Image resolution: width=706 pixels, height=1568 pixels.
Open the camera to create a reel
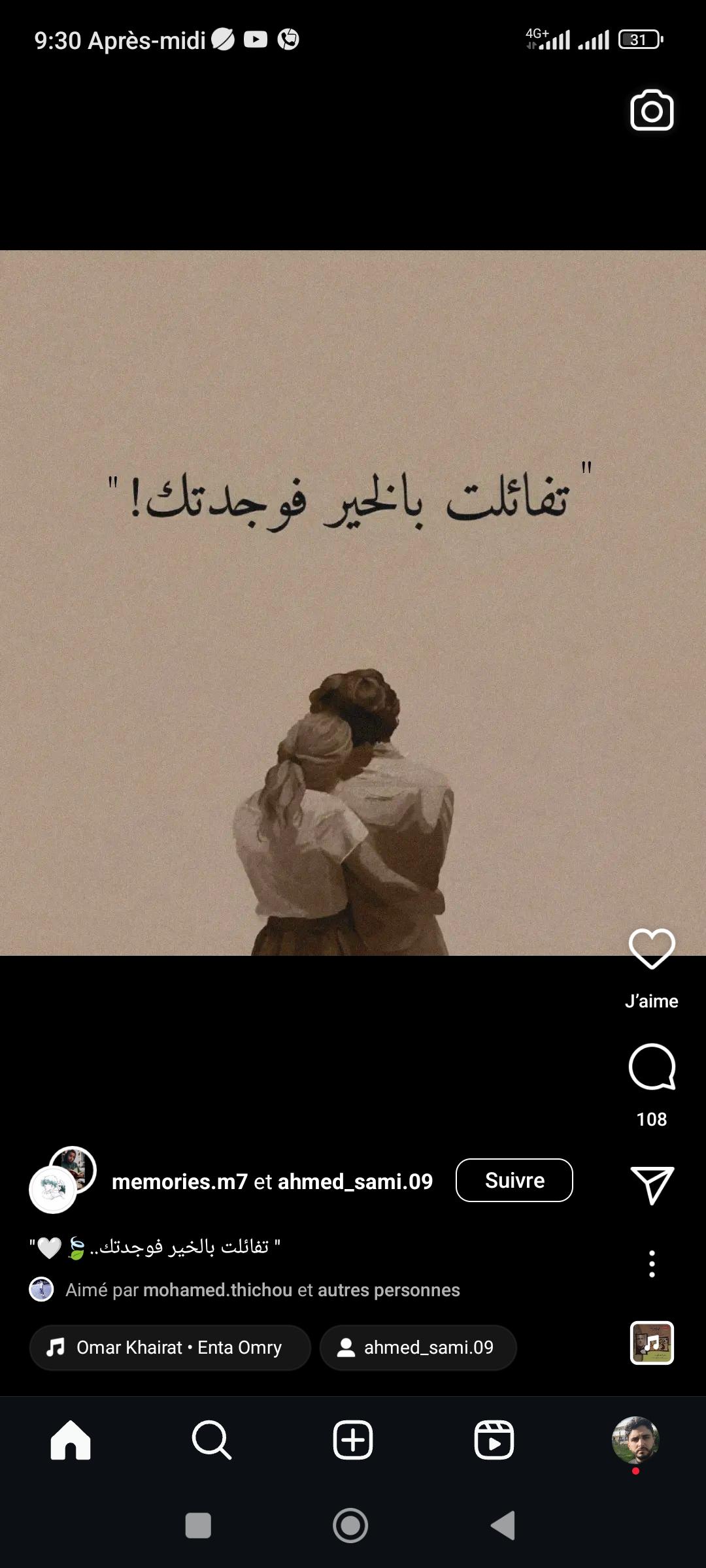point(651,110)
